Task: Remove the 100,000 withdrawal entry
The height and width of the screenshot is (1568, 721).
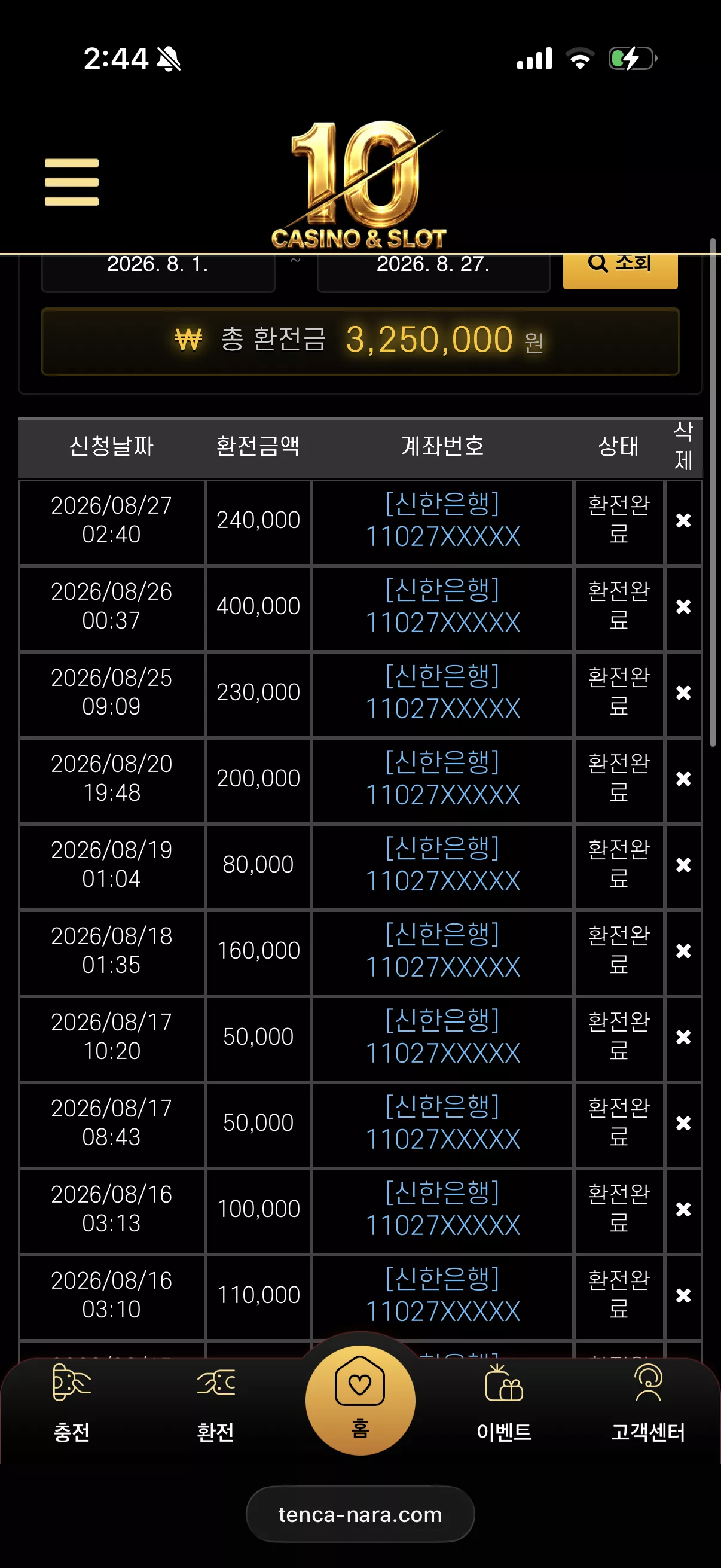Action: coord(683,1209)
